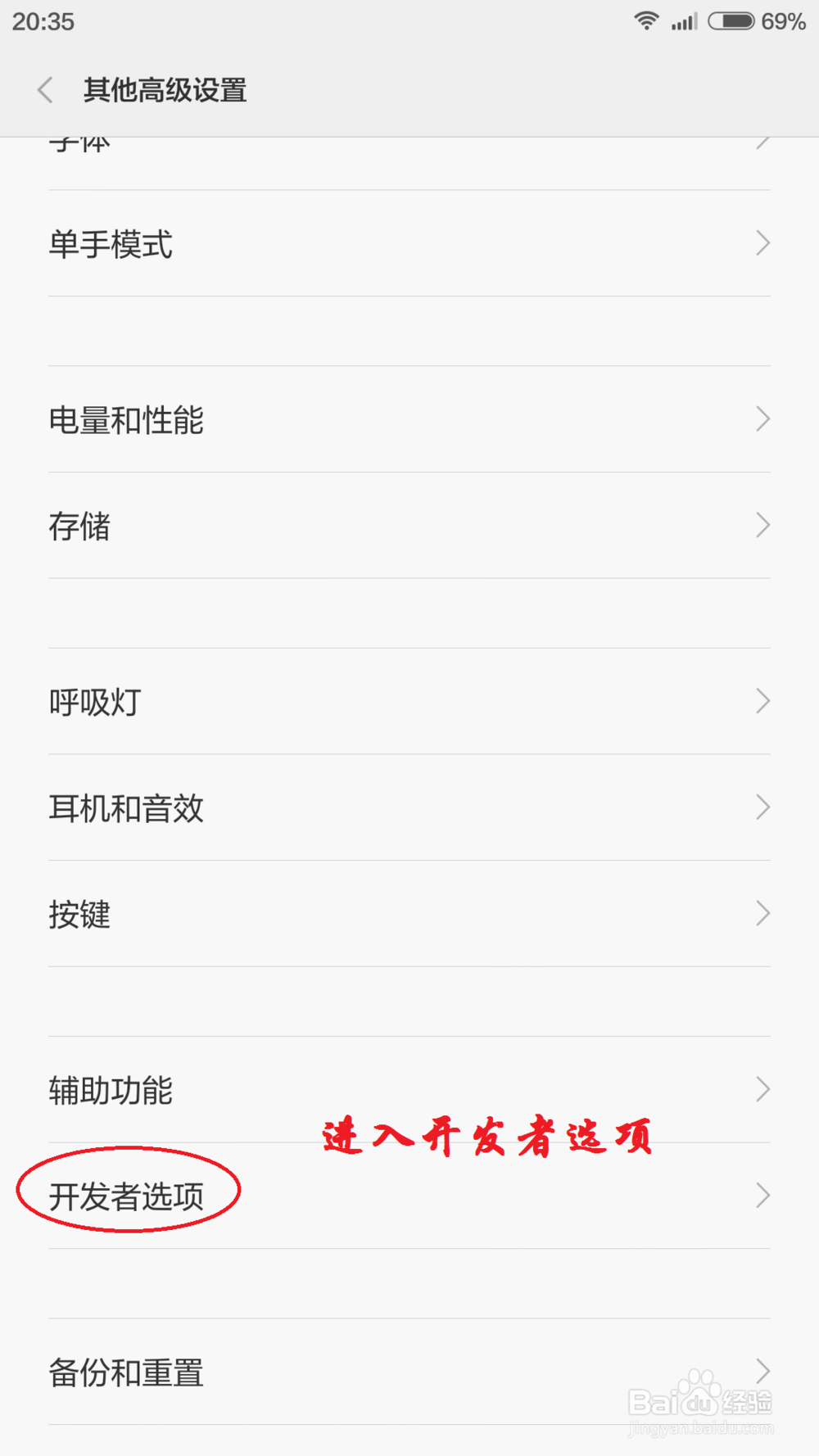Click the chevron beside 单手模式
Viewport: 819px width, 1456px height.
[762, 242]
